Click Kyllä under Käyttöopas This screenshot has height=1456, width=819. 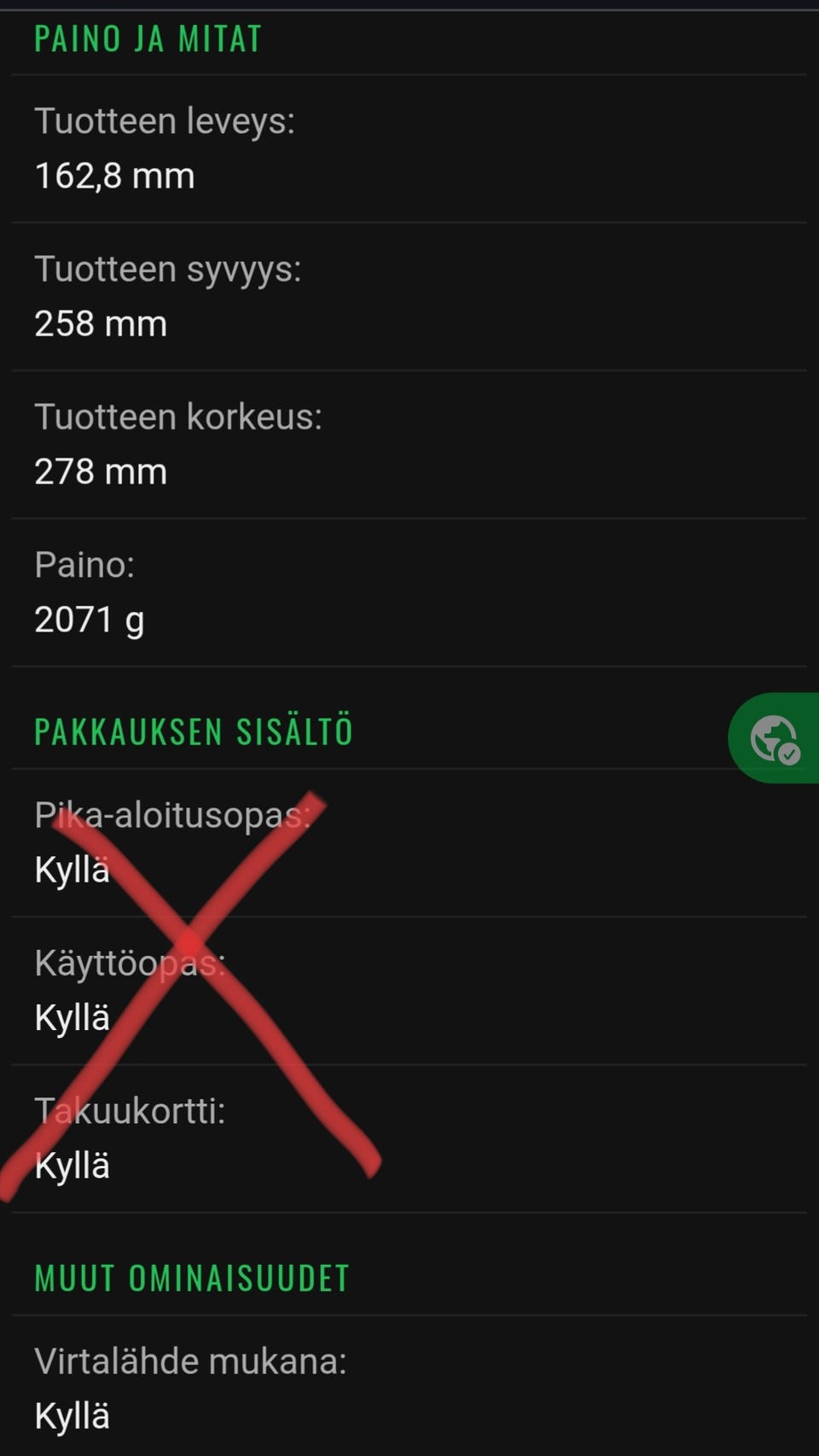pyautogui.click(x=72, y=1016)
